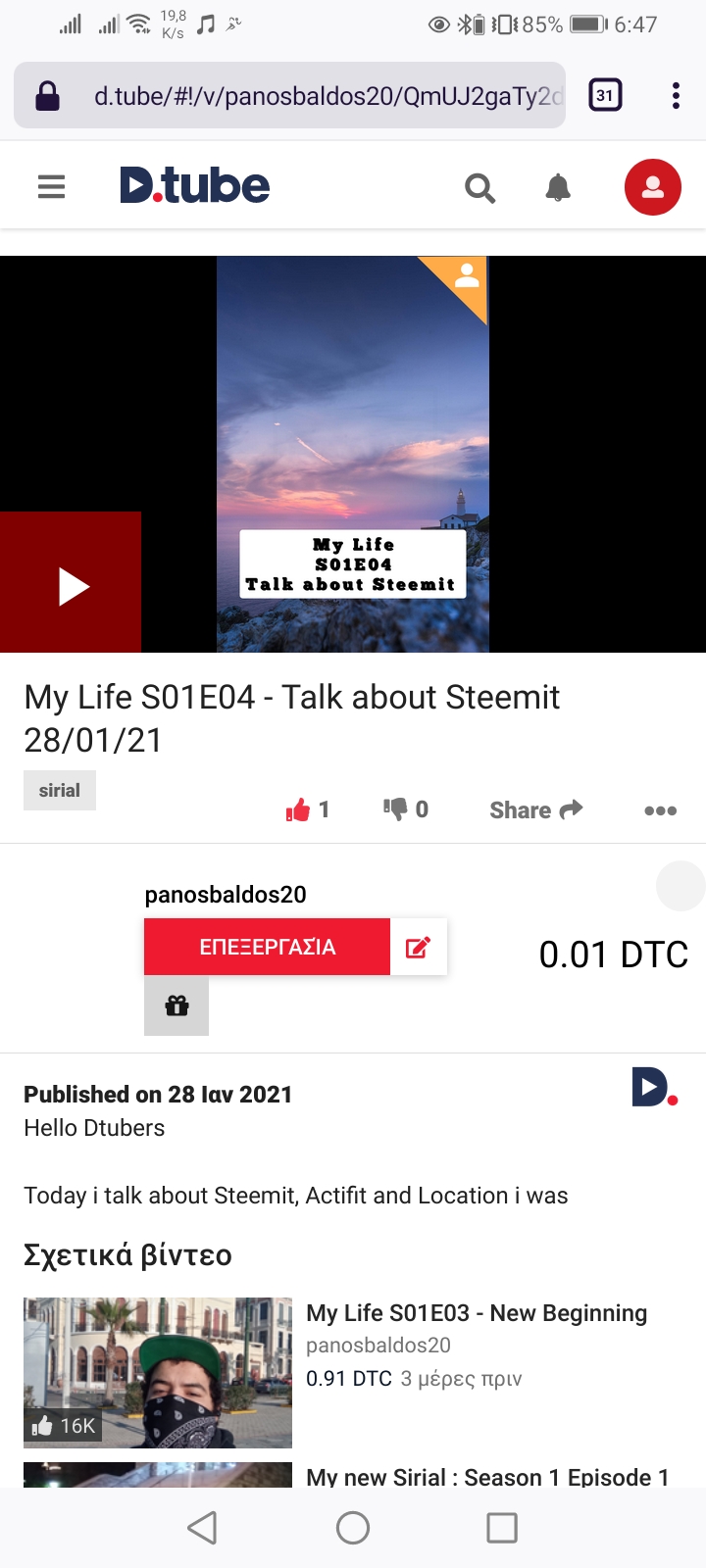Share this video

pyautogui.click(x=536, y=810)
